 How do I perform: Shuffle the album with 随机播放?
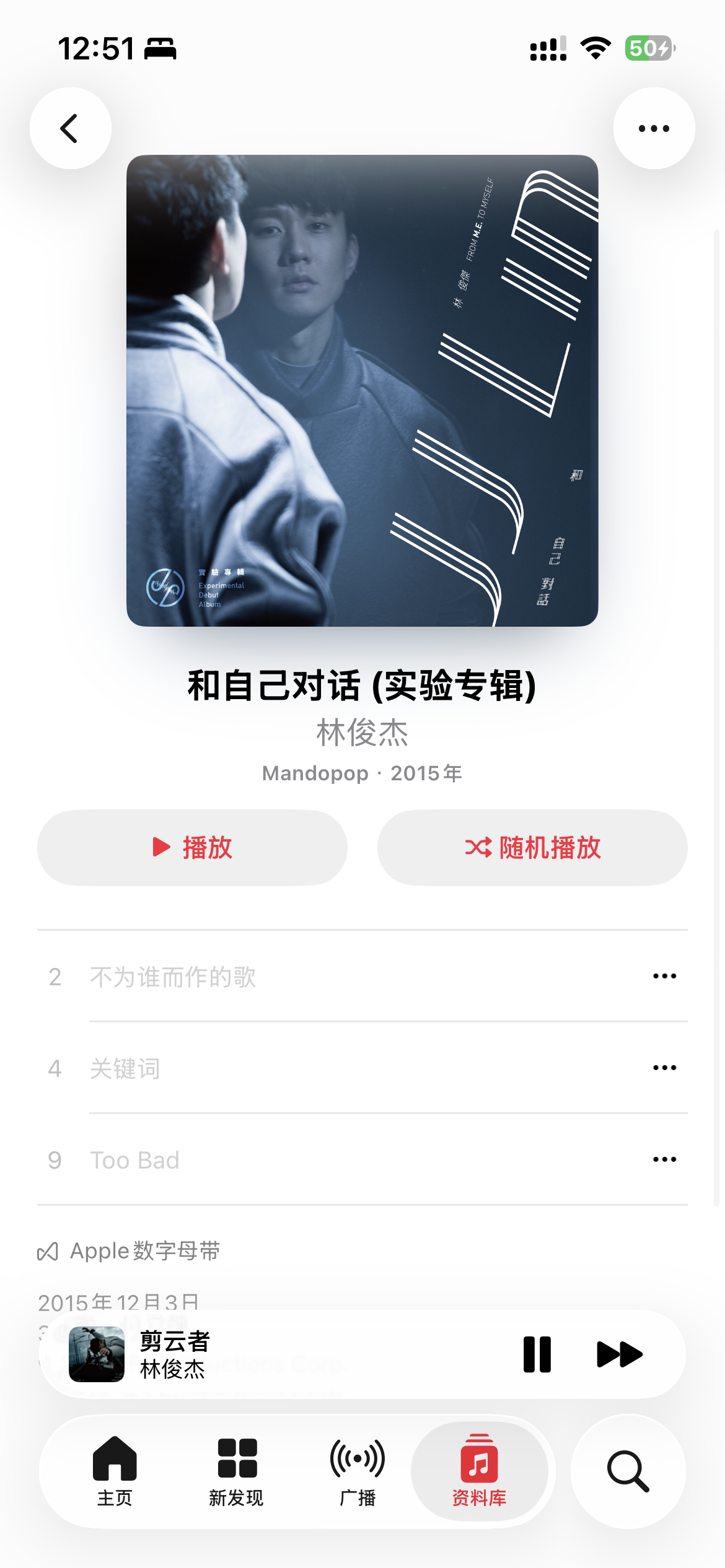532,847
